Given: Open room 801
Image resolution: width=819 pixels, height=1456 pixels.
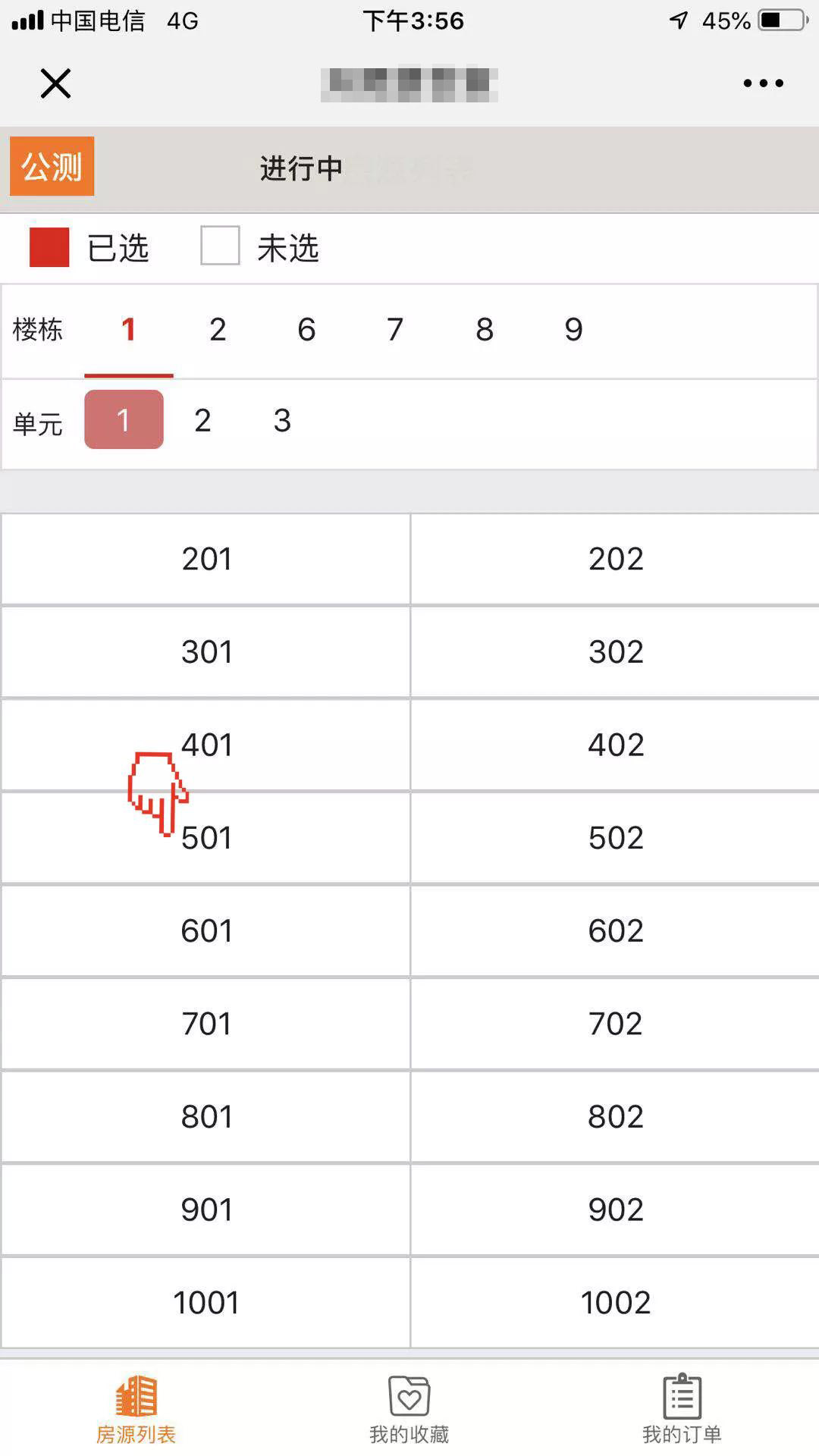Looking at the screenshot, I should [206, 1117].
